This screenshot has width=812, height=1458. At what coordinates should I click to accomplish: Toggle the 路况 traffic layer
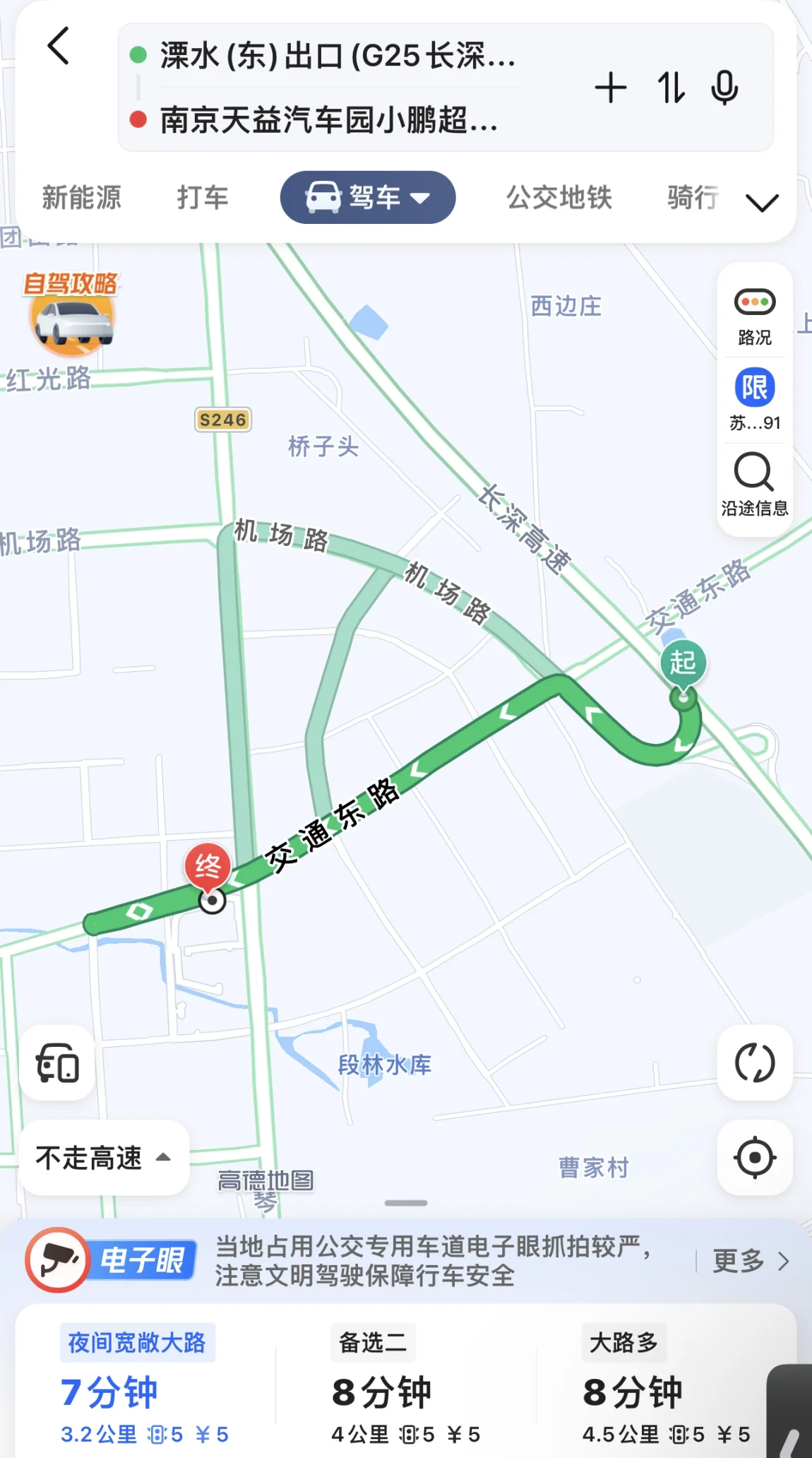(x=755, y=317)
